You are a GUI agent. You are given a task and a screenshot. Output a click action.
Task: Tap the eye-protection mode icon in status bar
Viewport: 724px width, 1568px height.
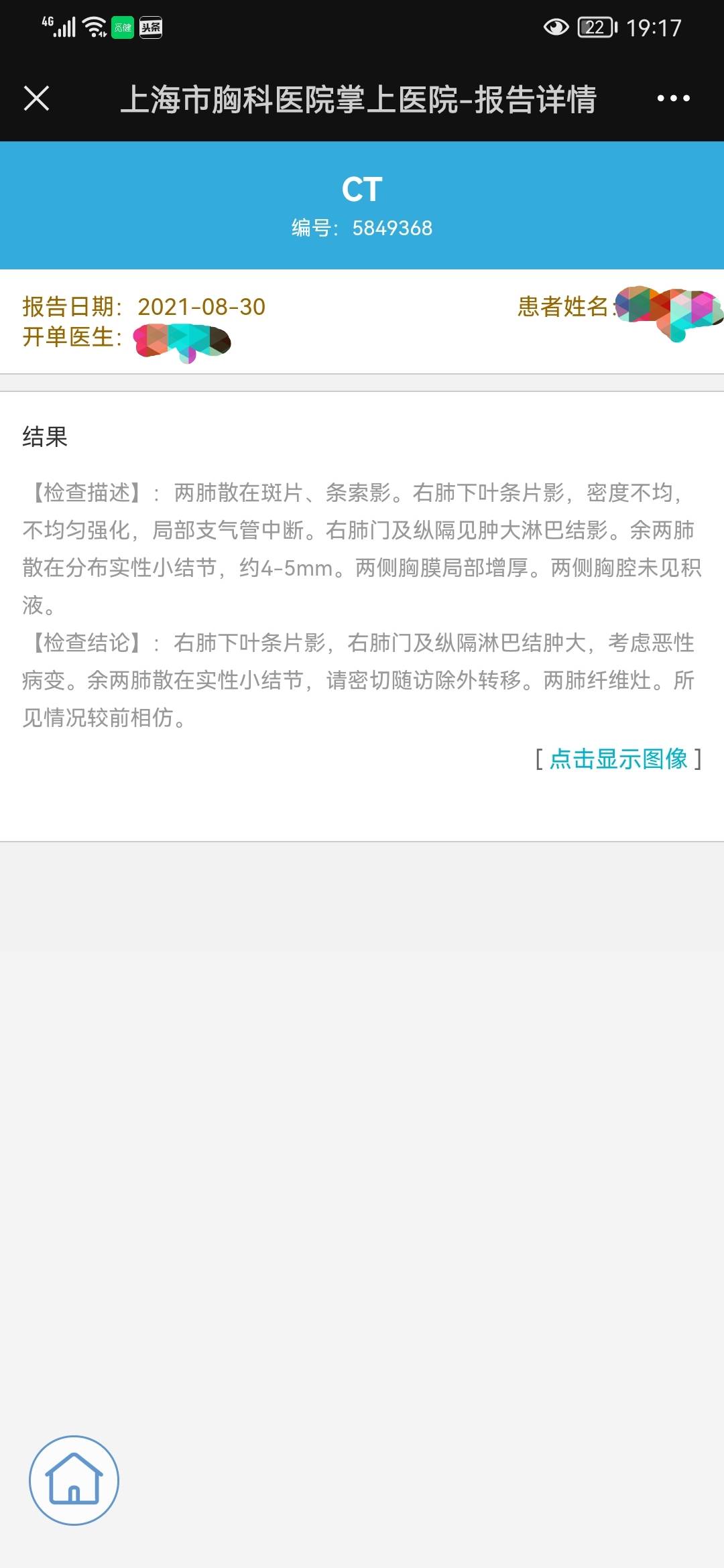(556, 27)
